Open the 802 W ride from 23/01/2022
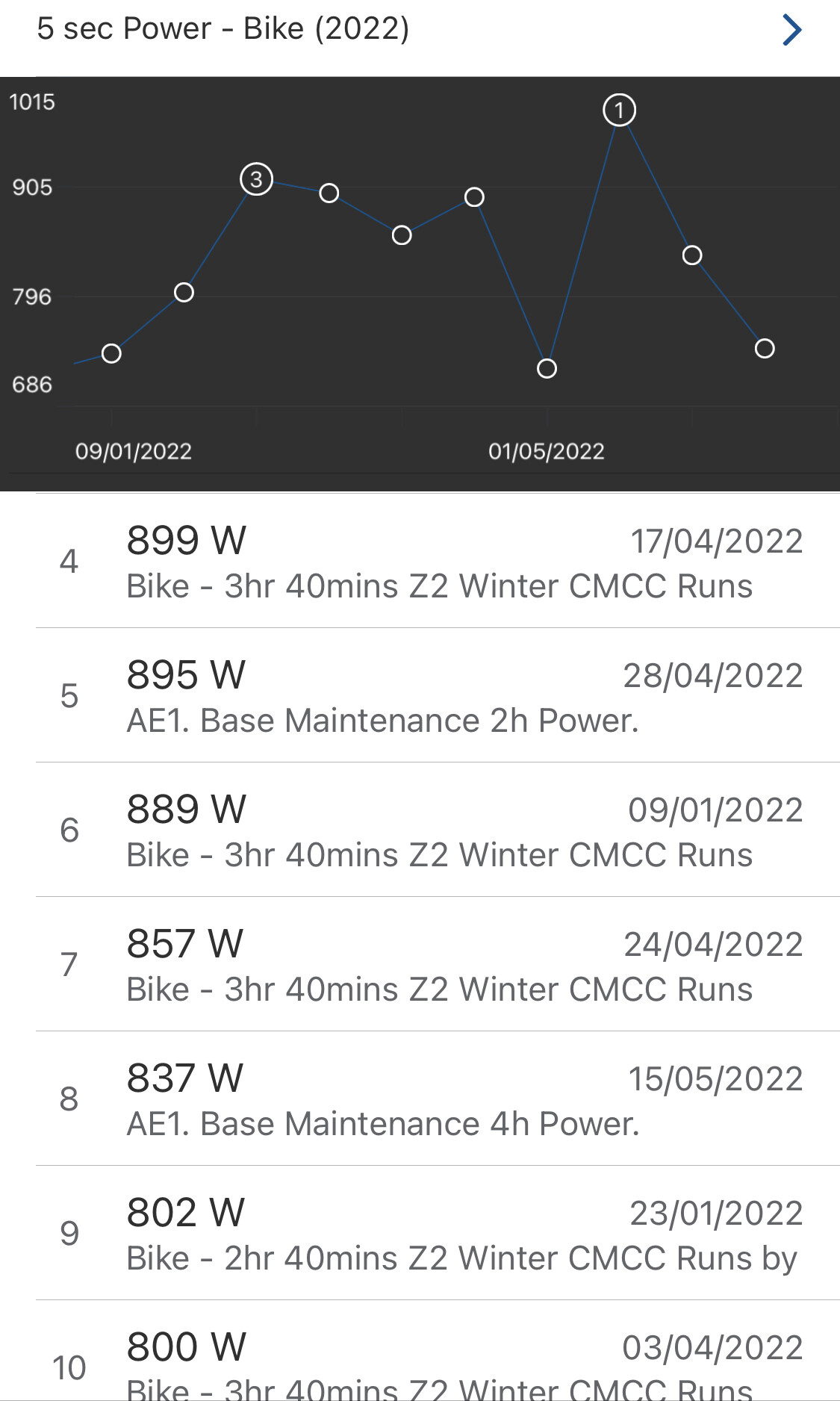The height and width of the screenshot is (1401, 840). (x=438, y=1234)
